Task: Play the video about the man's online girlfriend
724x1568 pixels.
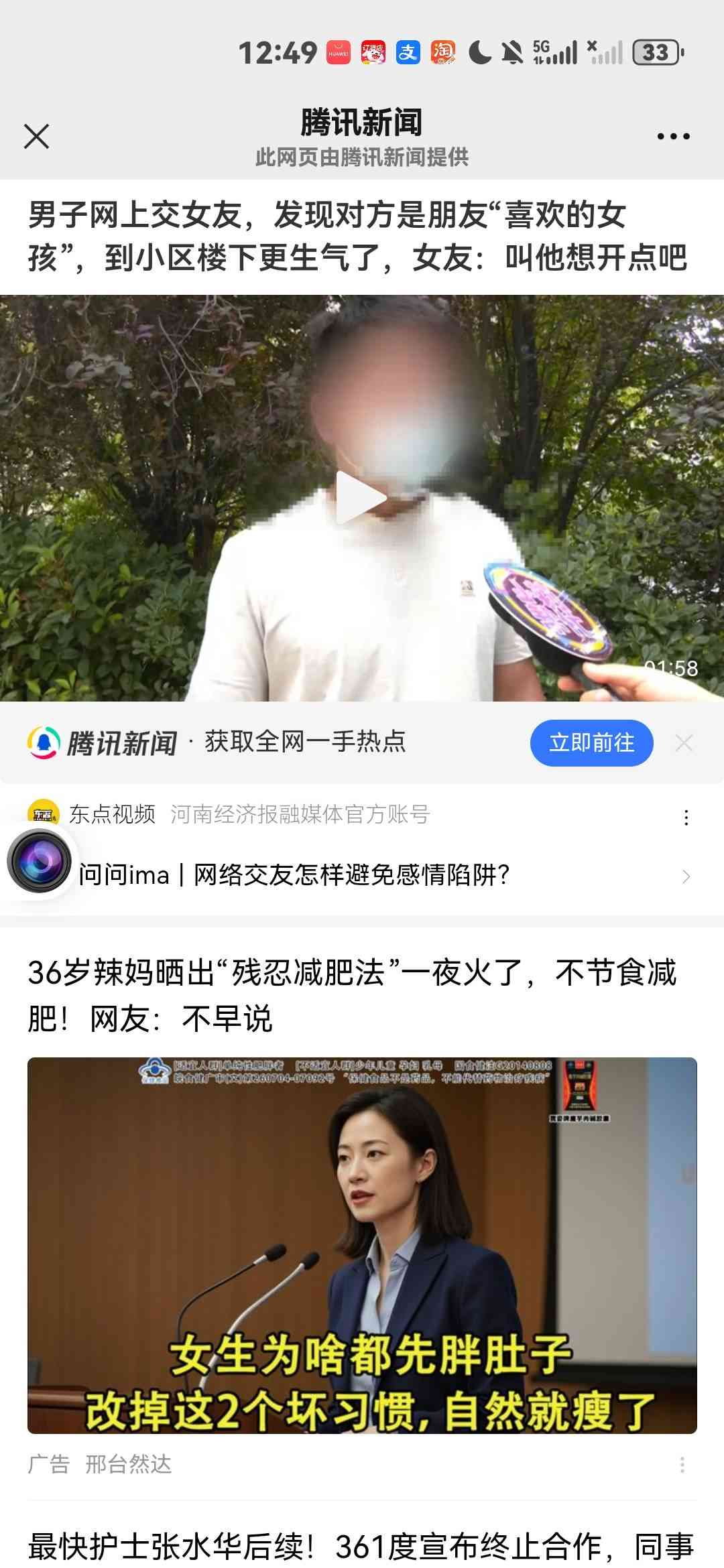Action: [361, 498]
